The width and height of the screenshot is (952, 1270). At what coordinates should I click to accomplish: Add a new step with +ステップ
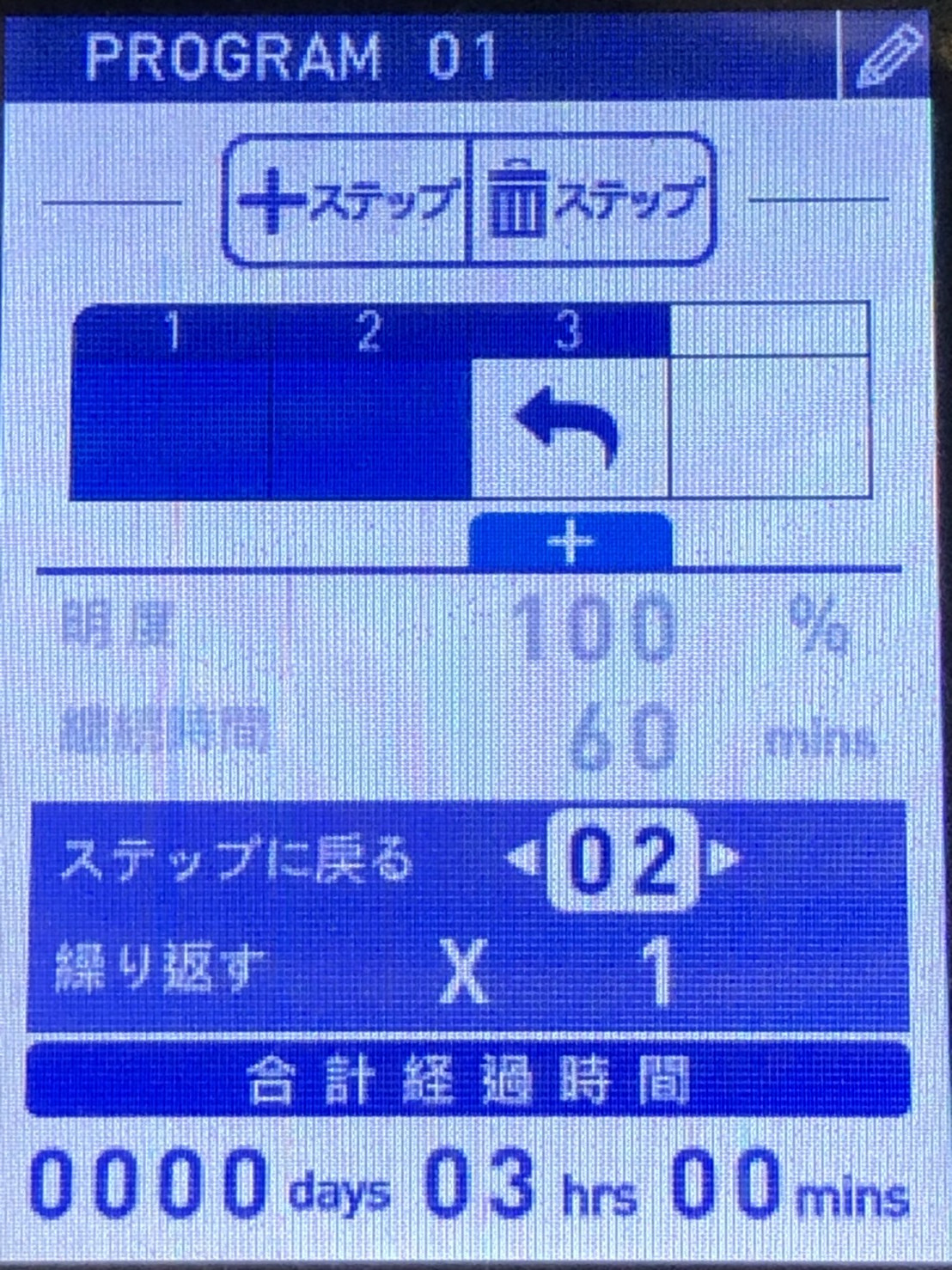[x=345, y=200]
